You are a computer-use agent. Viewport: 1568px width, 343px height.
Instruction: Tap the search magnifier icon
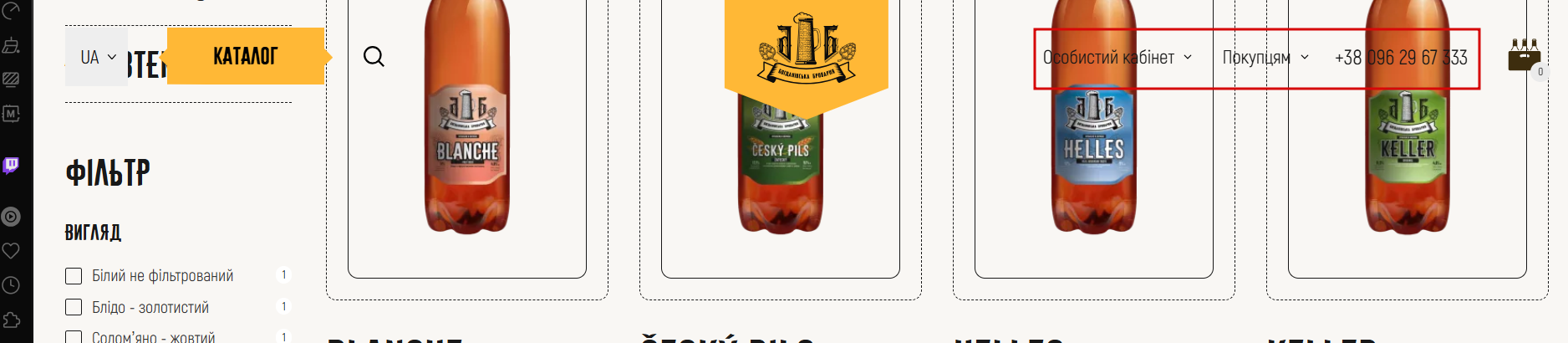click(x=374, y=57)
